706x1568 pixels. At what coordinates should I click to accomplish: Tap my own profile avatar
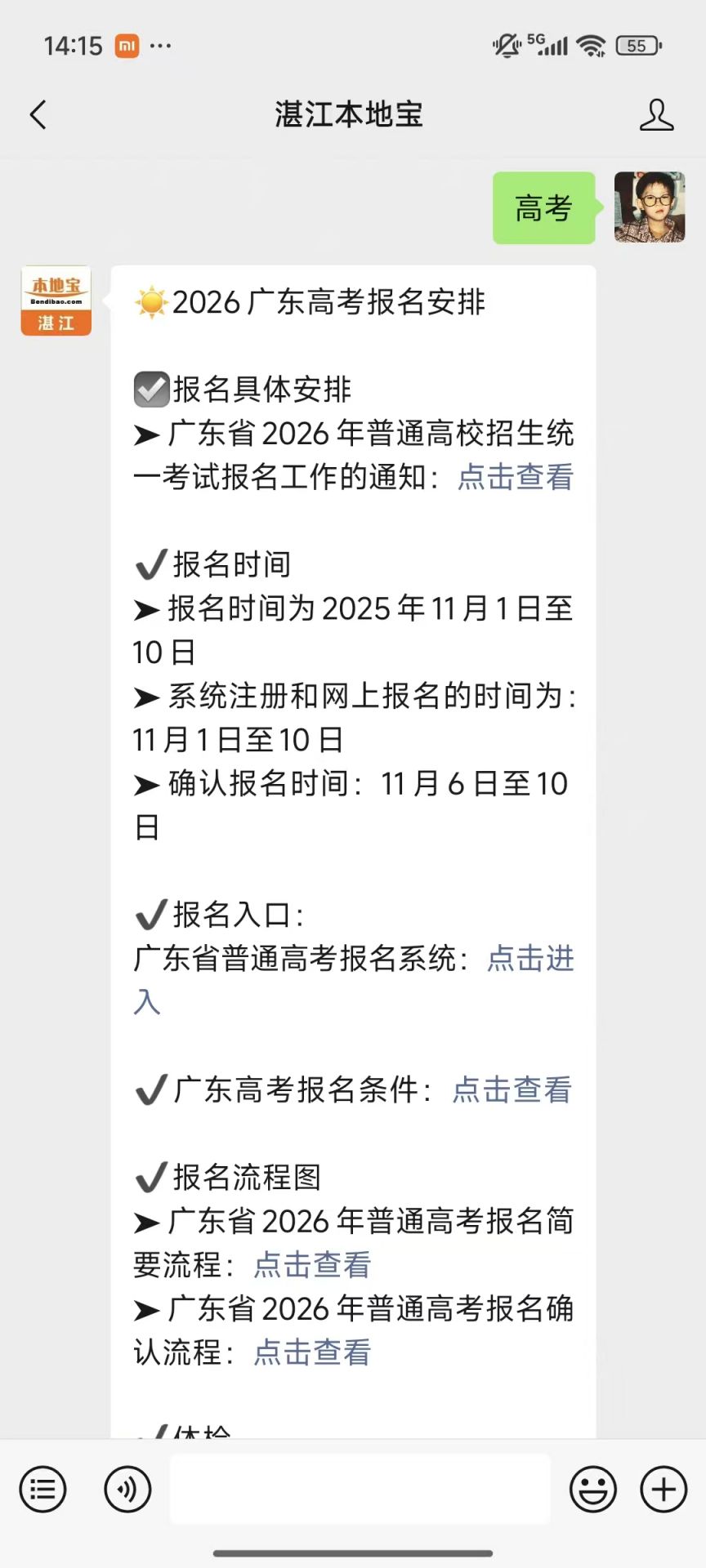pyautogui.click(x=650, y=207)
